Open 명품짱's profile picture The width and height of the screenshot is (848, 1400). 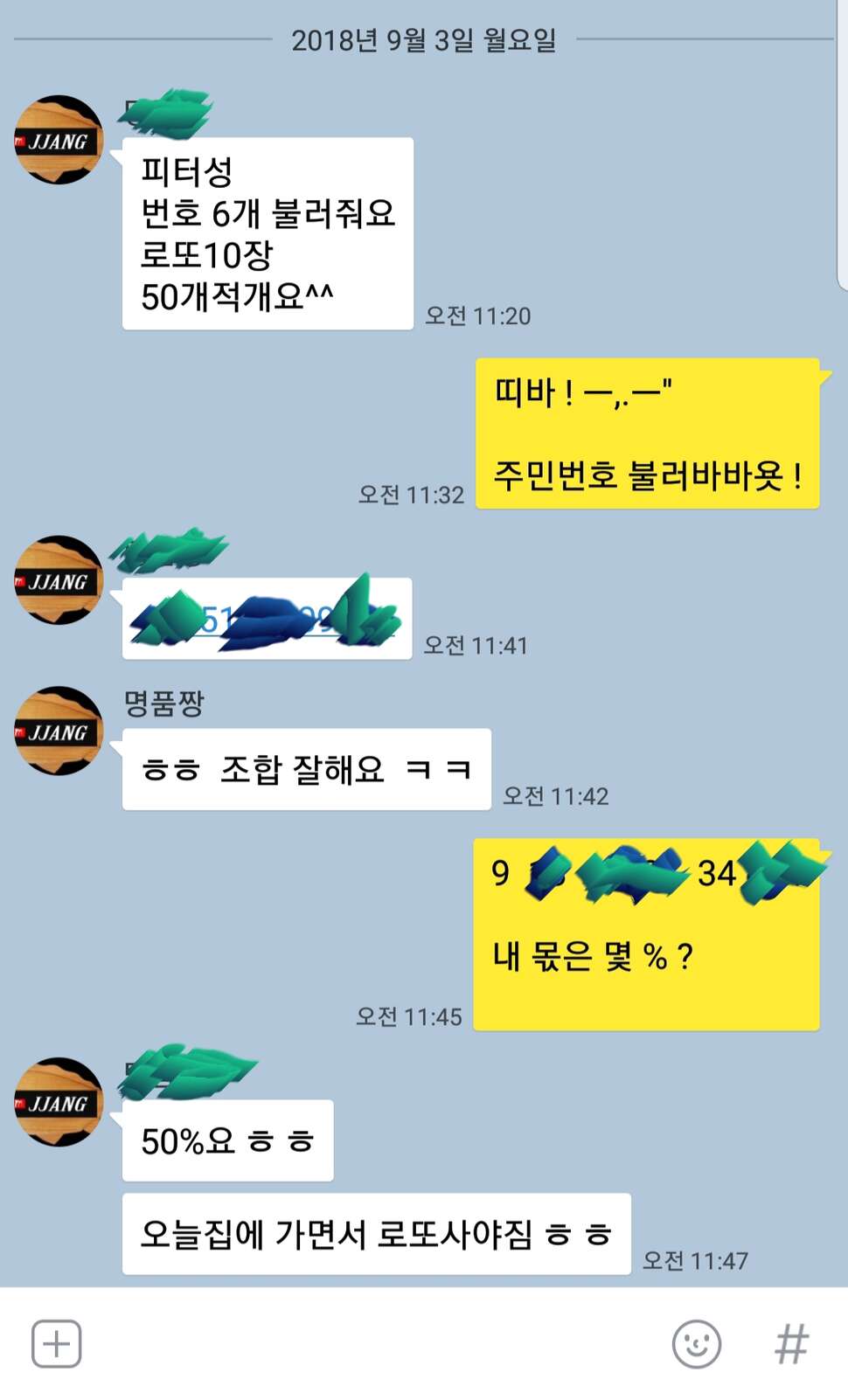click(x=59, y=731)
